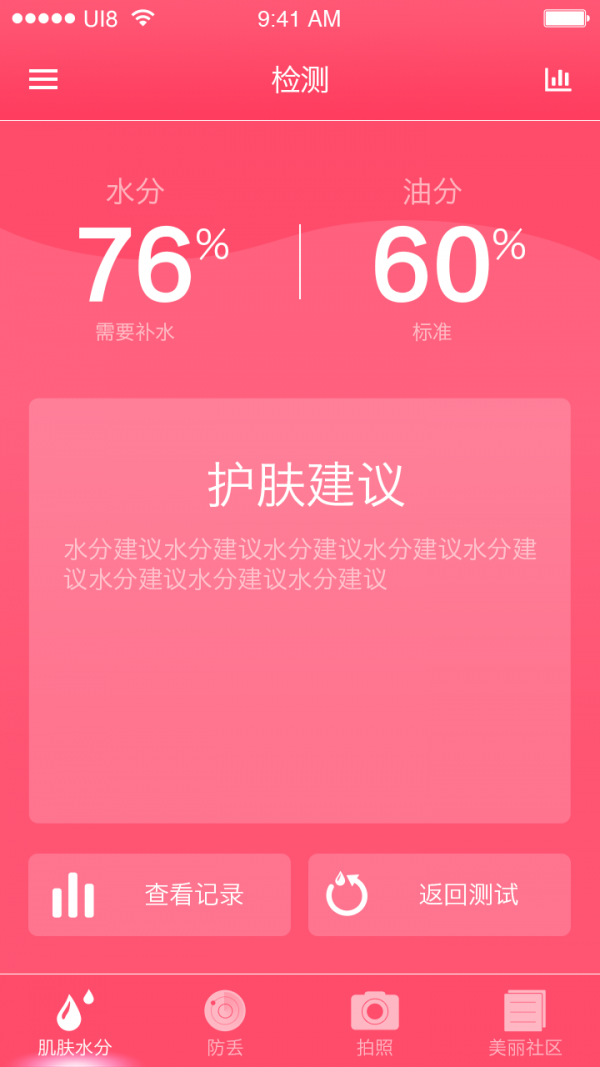Viewport: 600px width, 1067px height.
Task: Tap the 查看记录 button
Action: tap(160, 894)
